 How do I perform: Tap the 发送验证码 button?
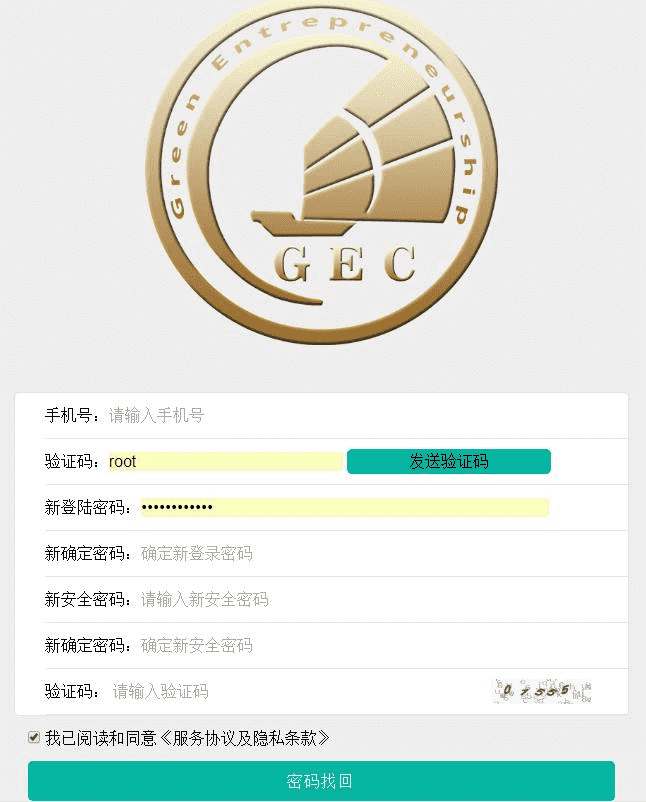pos(448,462)
